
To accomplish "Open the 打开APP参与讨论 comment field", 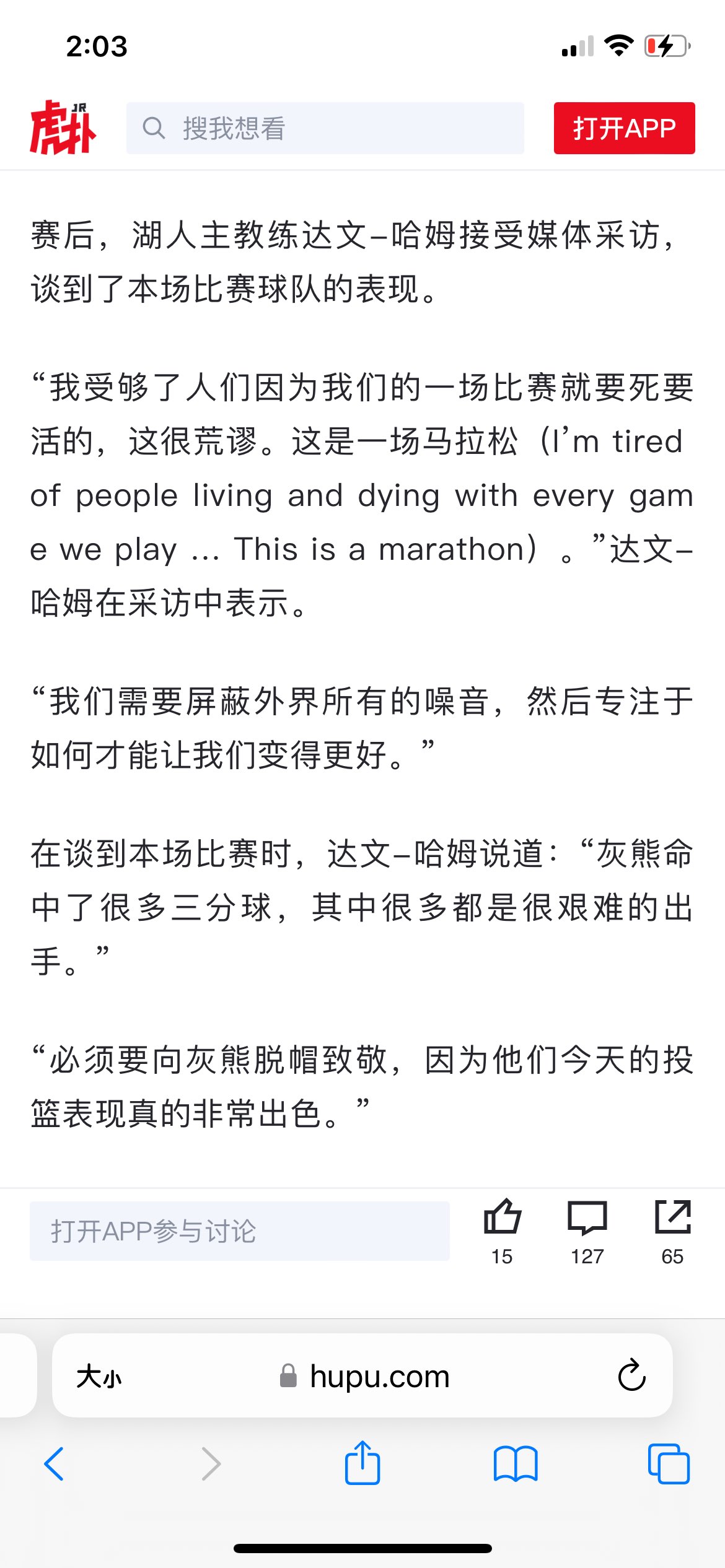I will pos(240,1231).
